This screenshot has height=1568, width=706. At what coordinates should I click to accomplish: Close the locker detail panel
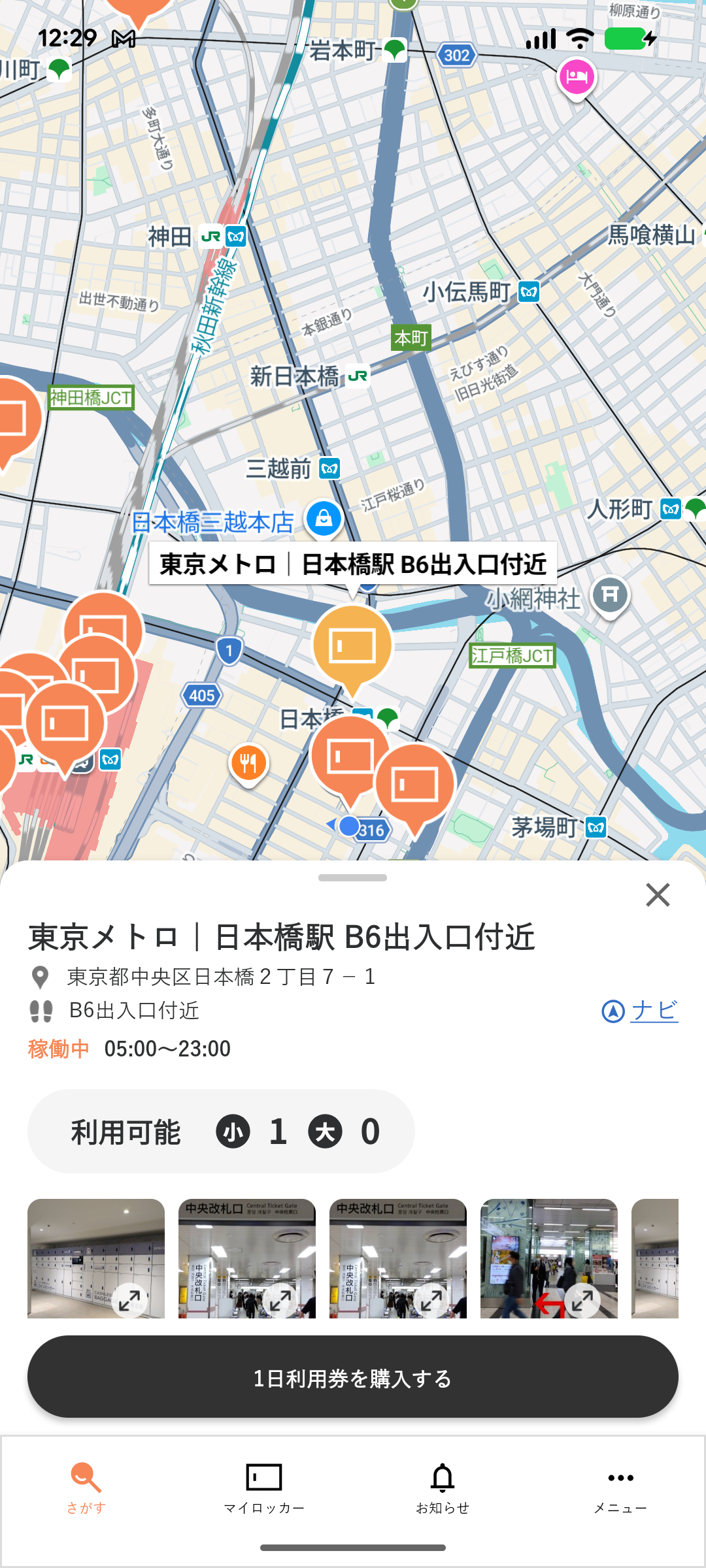pyautogui.click(x=658, y=895)
